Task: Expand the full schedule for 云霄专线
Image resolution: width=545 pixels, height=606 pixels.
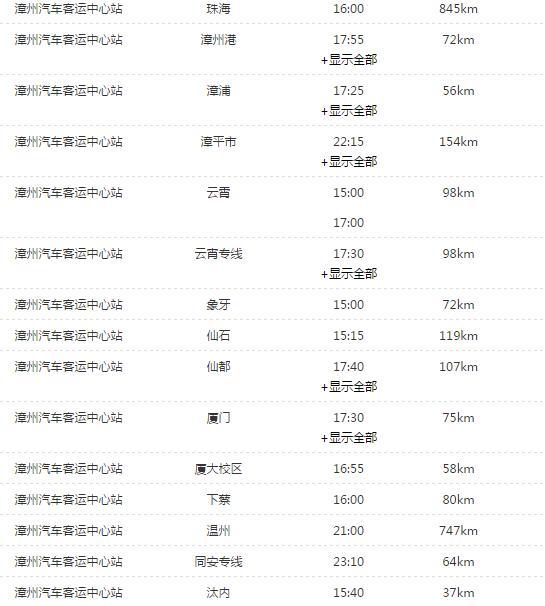Action: tap(349, 274)
